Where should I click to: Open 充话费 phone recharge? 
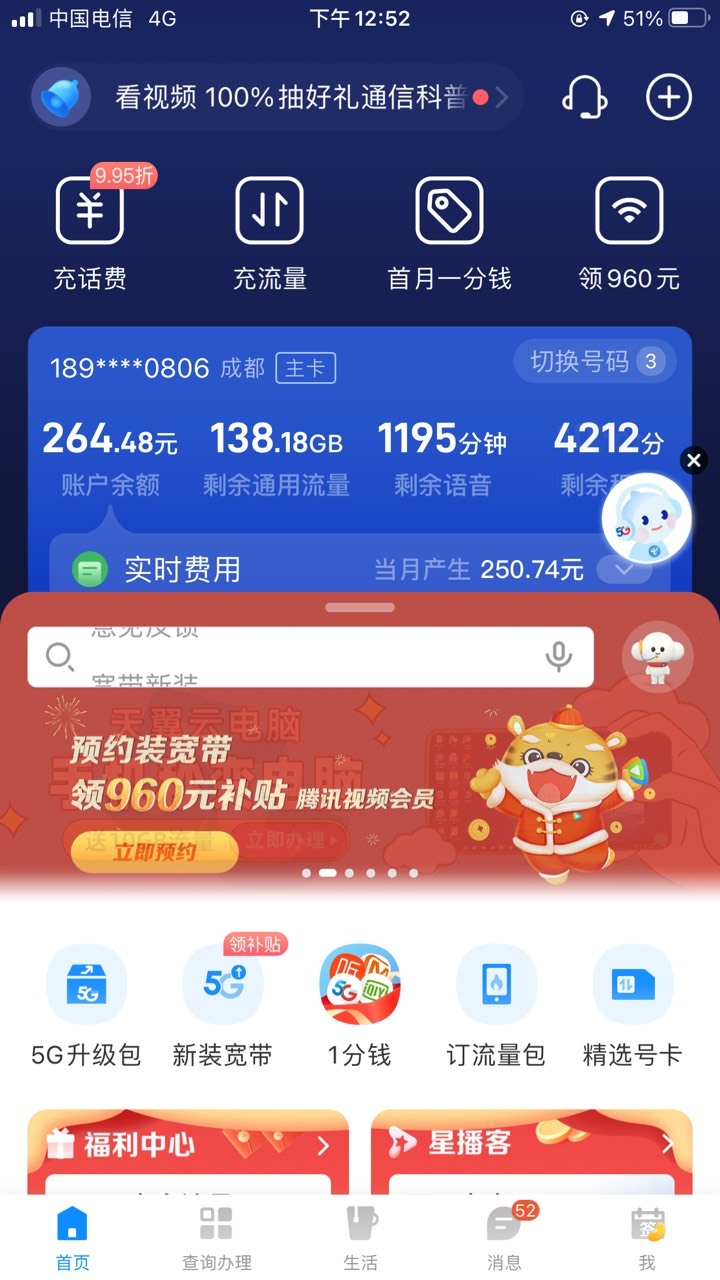point(90,232)
